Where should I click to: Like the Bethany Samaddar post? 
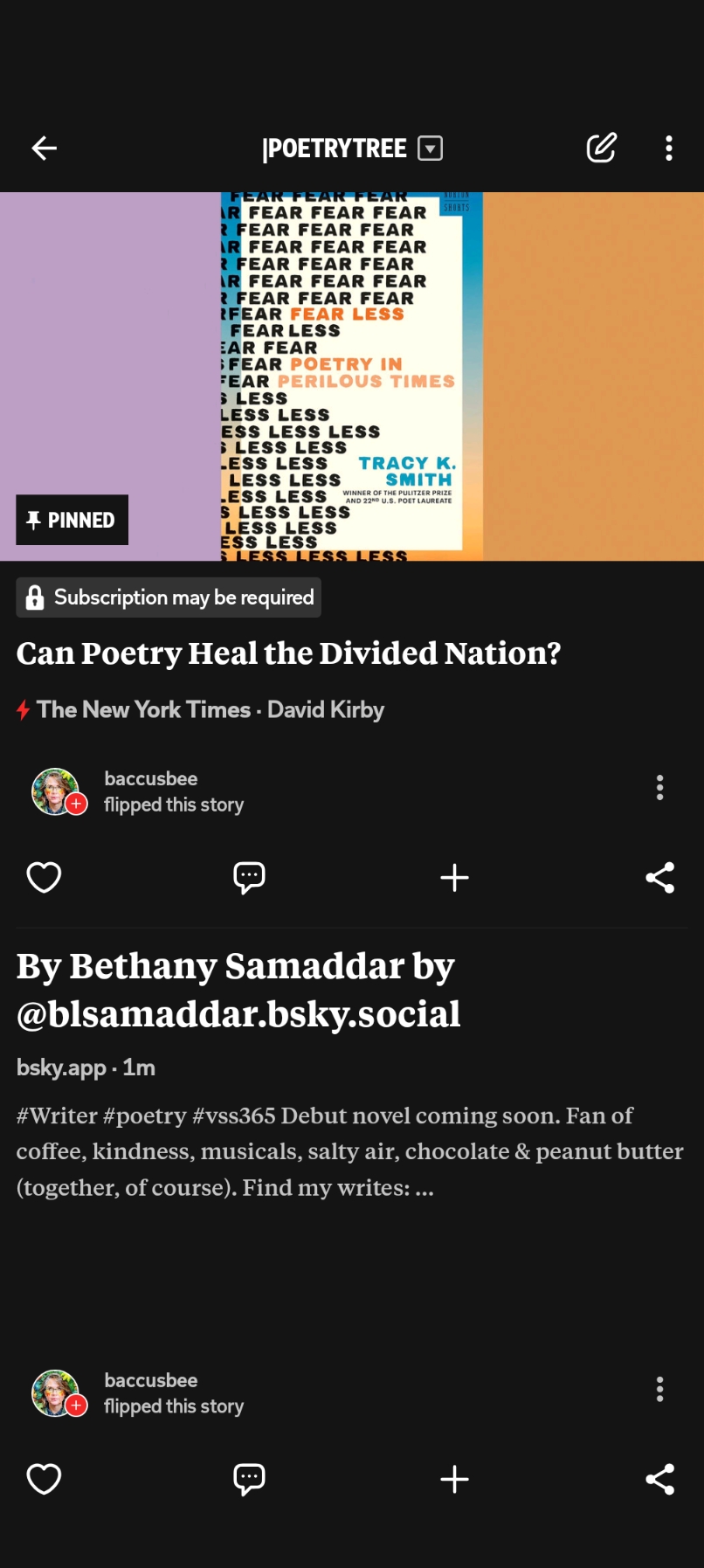(44, 1479)
